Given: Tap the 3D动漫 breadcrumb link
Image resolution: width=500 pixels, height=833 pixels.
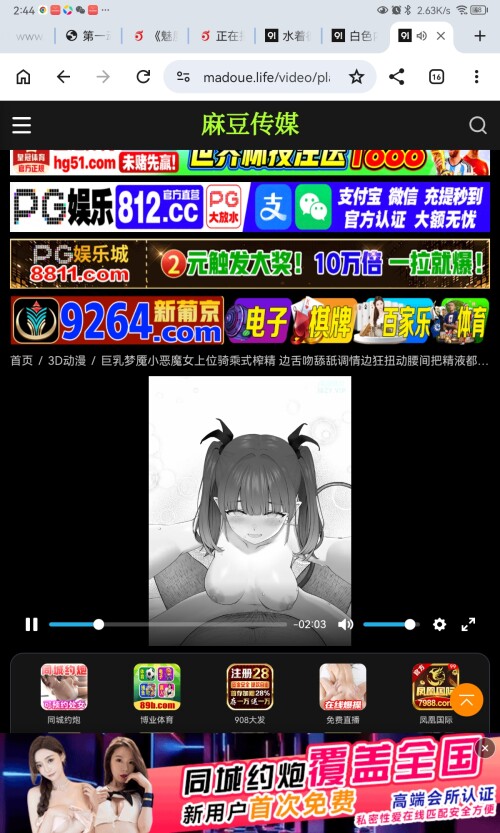Looking at the screenshot, I should click(67, 361).
